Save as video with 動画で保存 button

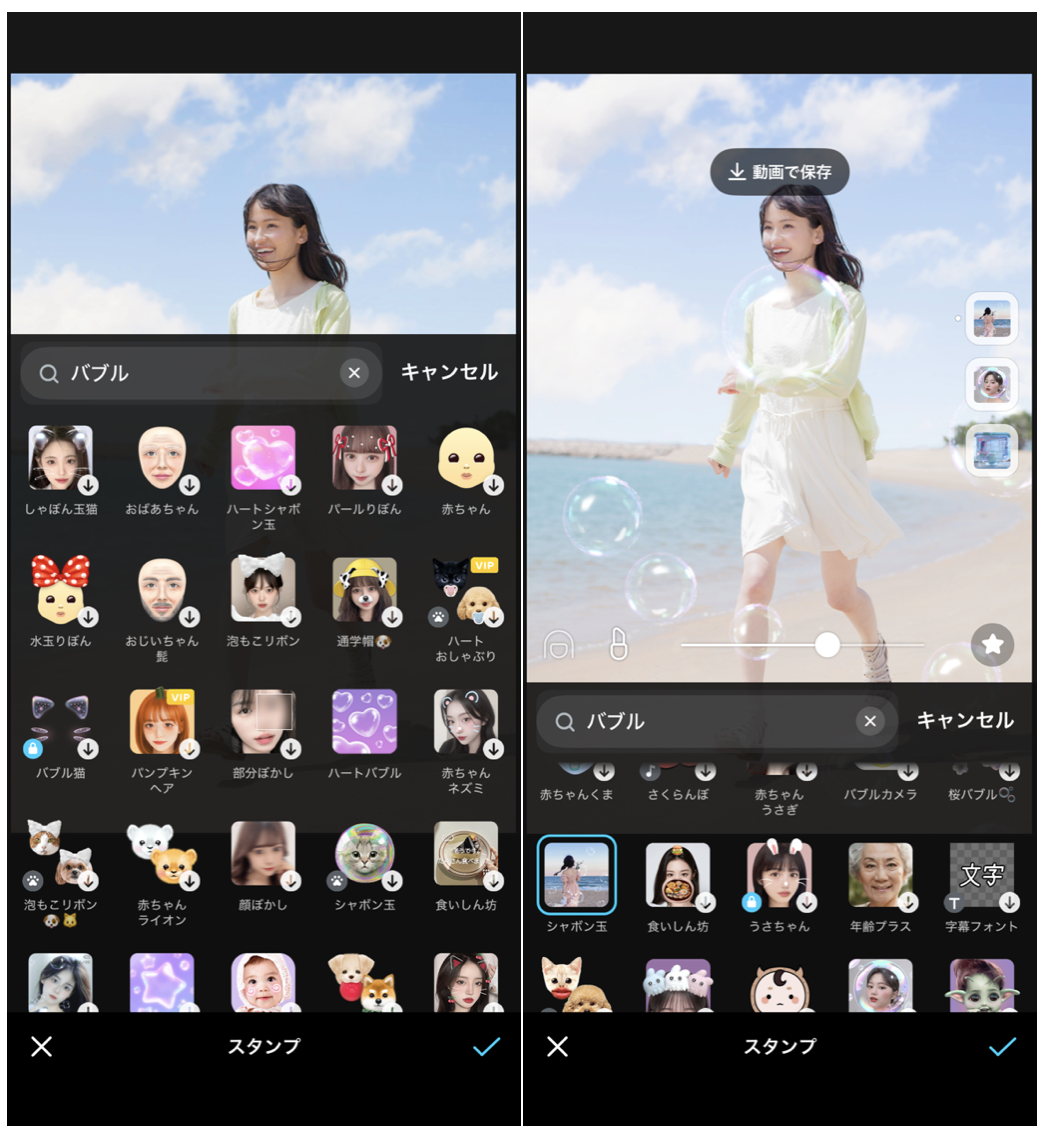(x=780, y=172)
